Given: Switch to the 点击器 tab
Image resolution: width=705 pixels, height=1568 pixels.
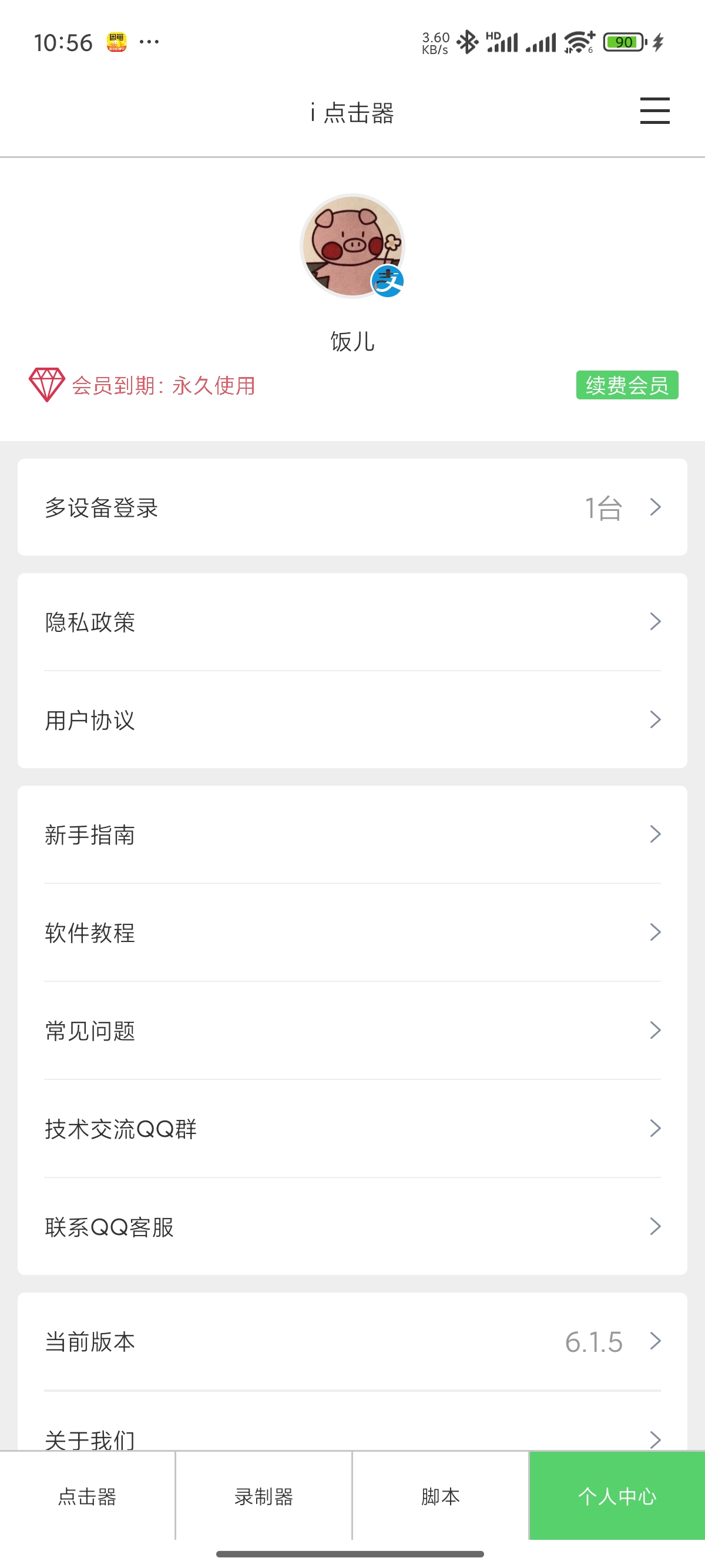Looking at the screenshot, I should 87,1496.
